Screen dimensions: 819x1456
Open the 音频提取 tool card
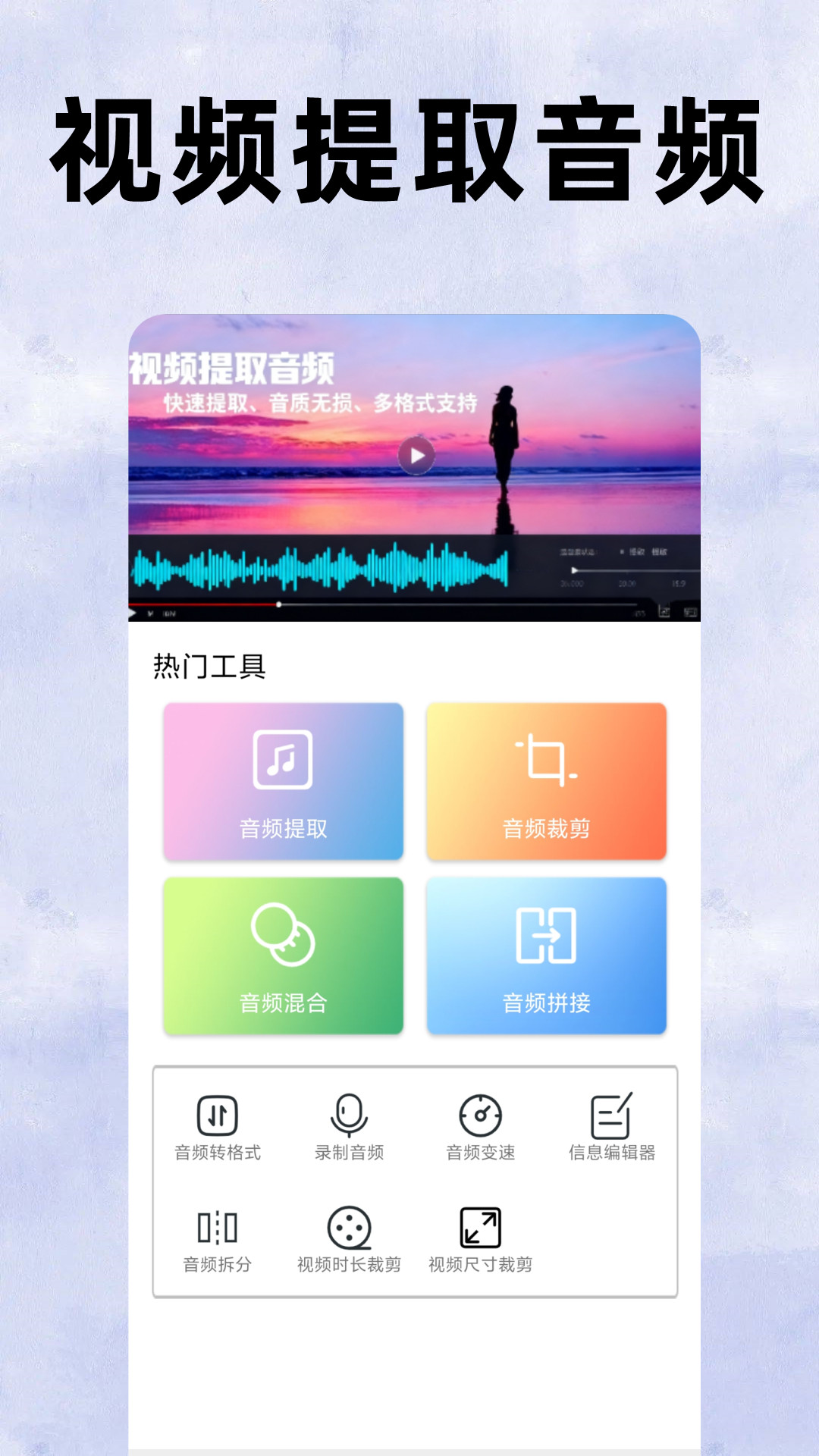click(282, 783)
